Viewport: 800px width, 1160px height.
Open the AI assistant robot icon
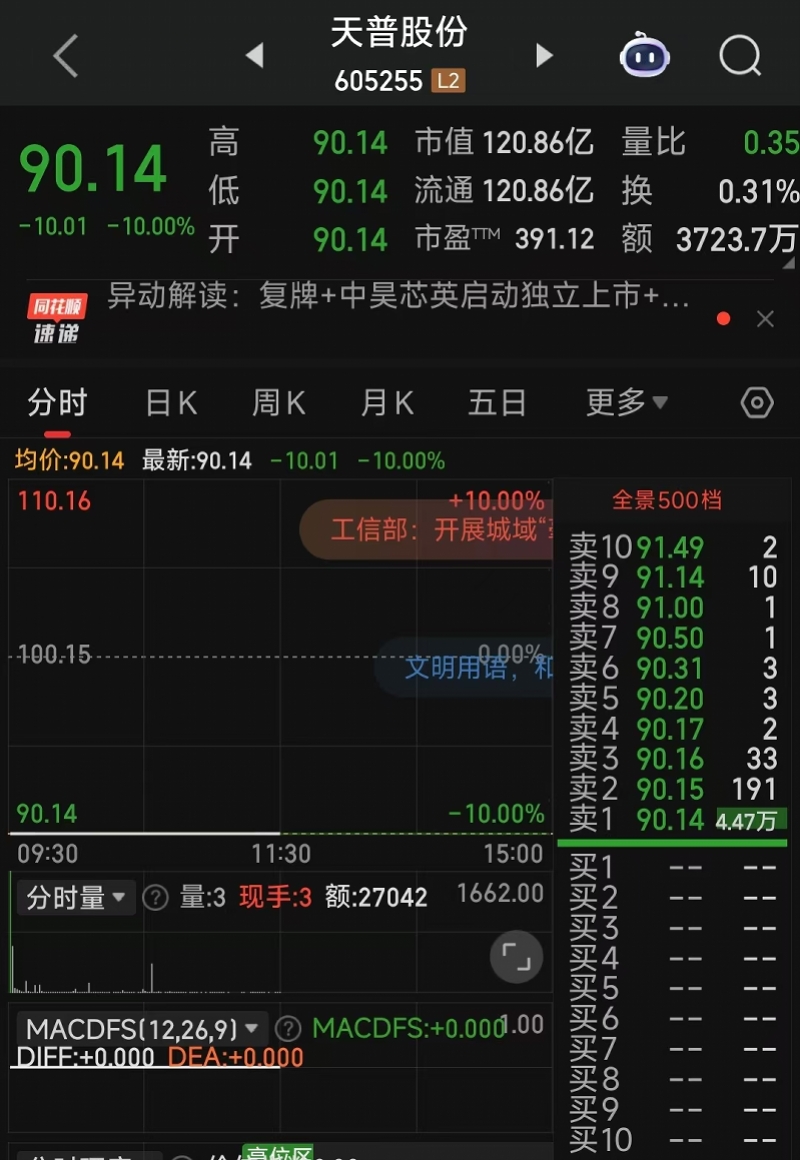coord(644,56)
